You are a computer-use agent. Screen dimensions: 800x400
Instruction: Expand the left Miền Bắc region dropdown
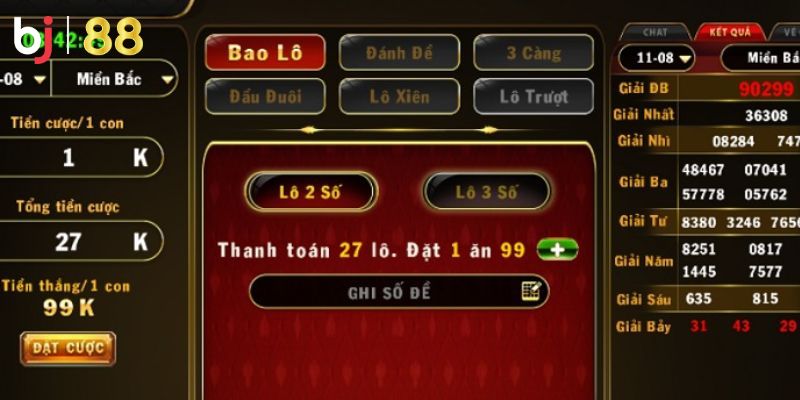125,77
